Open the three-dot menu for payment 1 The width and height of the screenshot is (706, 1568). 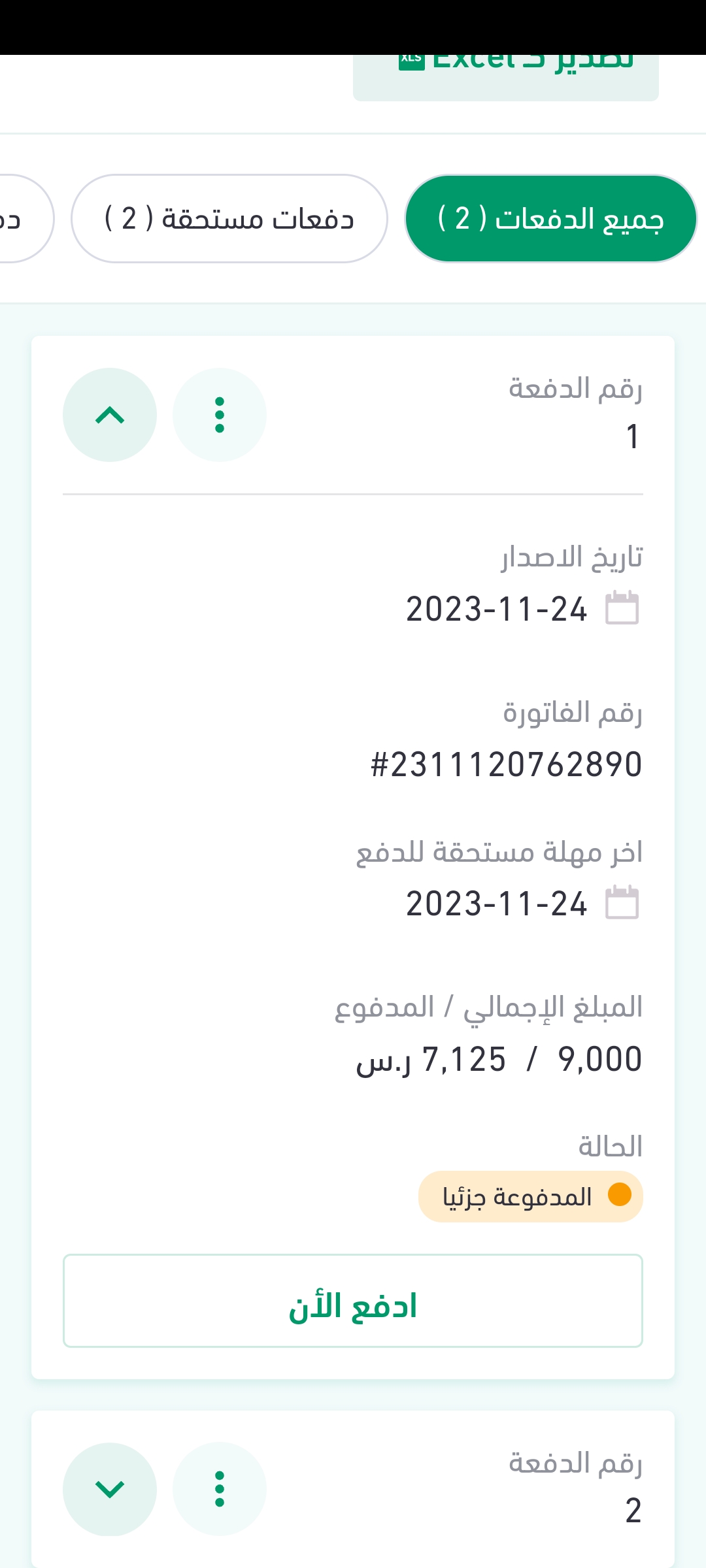[220, 415]
